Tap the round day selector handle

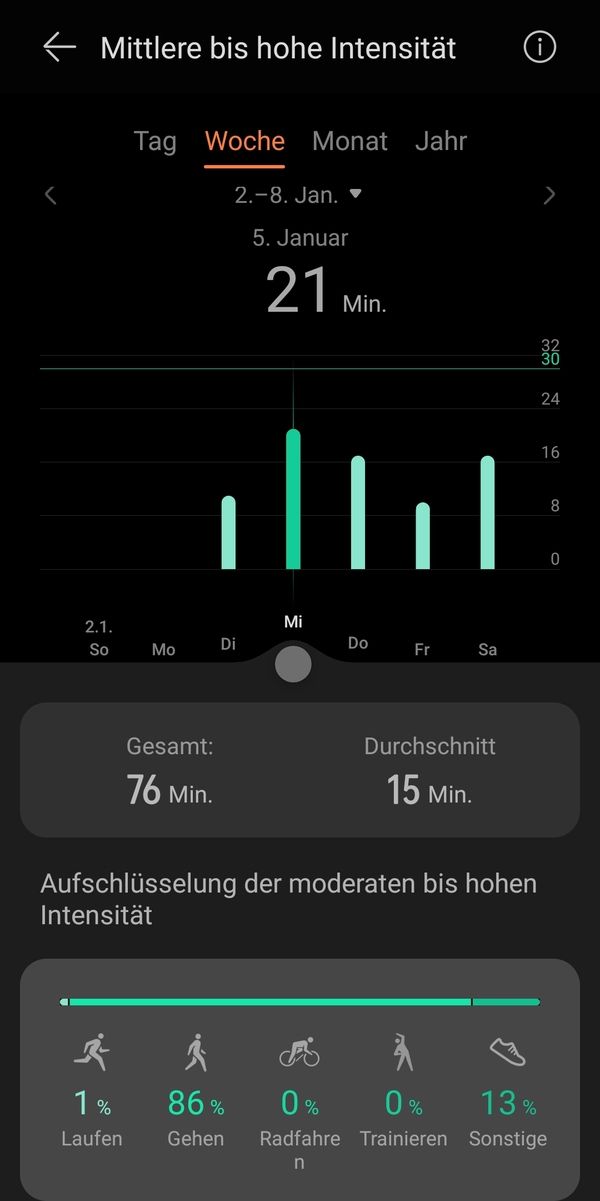[x=293, y=665]
